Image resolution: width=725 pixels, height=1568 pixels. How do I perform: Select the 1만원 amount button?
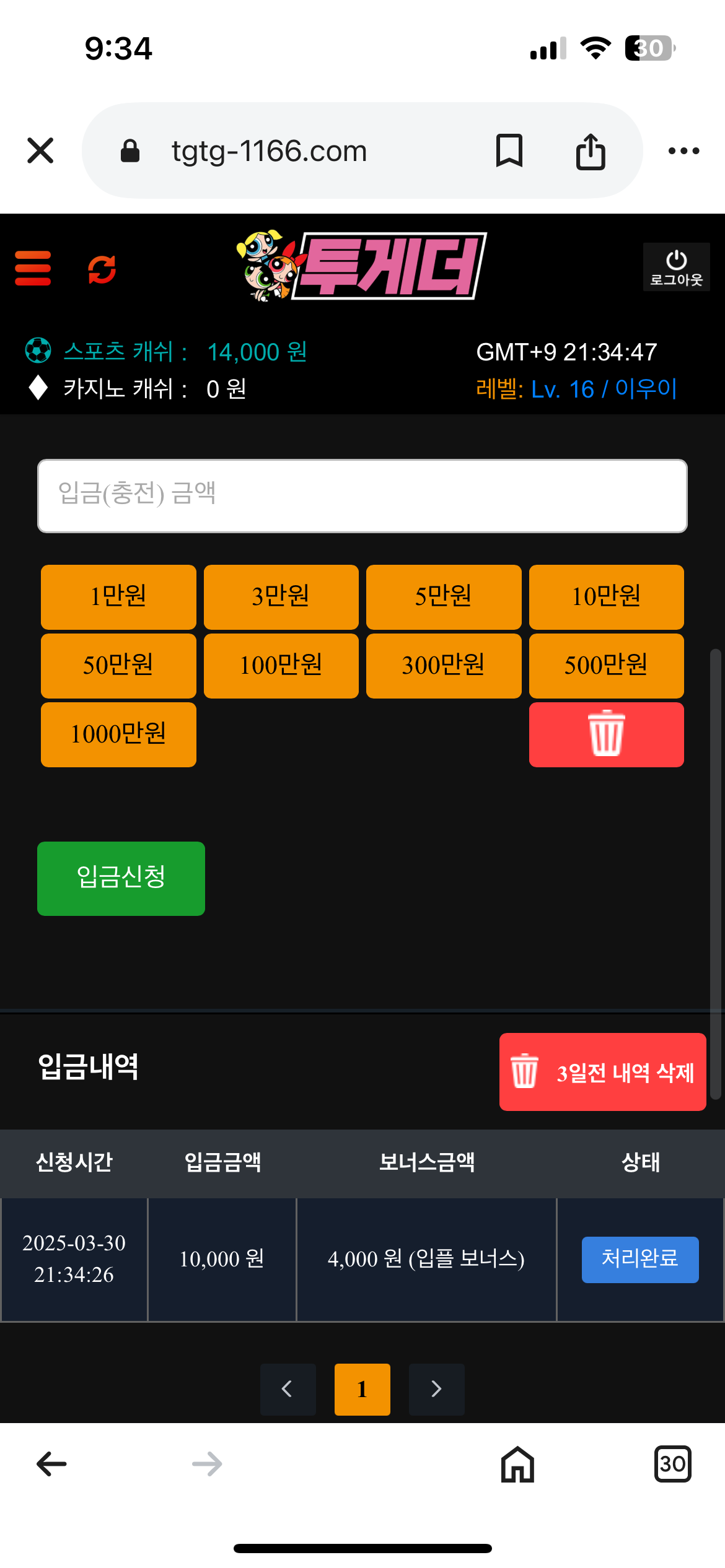click(118, 597)
